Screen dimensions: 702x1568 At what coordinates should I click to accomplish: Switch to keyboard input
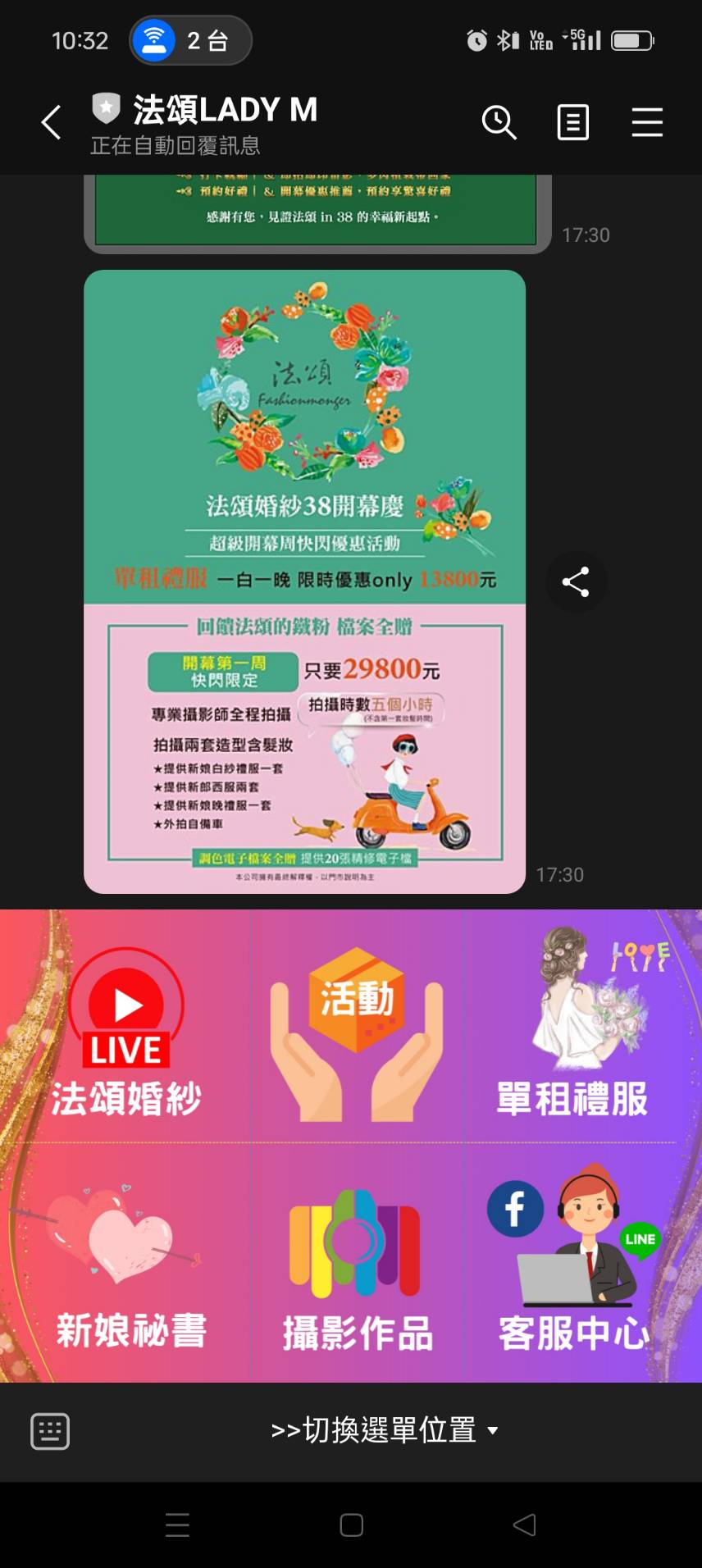click(50, 1431)
